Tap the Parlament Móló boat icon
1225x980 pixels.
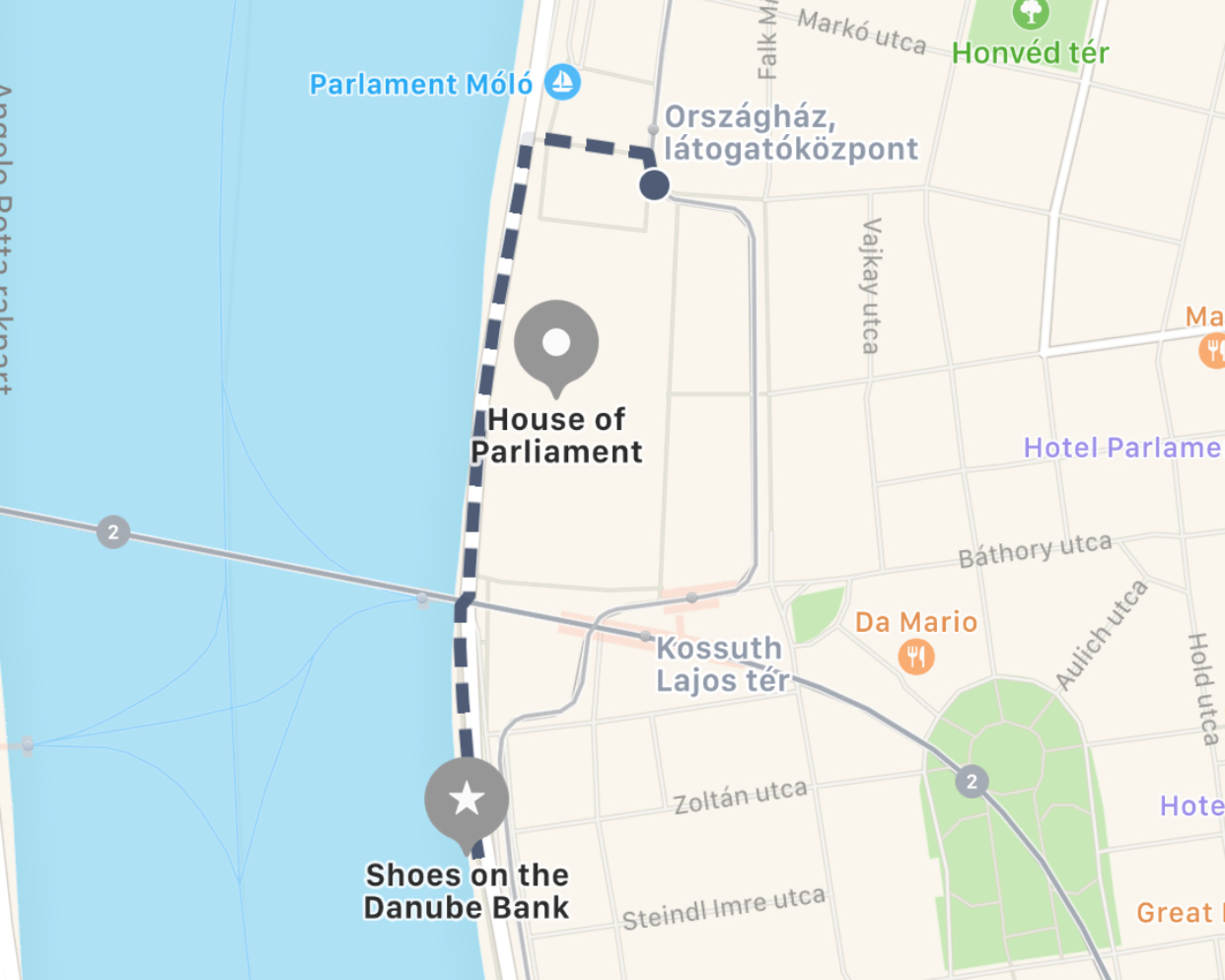coord(563,82)
